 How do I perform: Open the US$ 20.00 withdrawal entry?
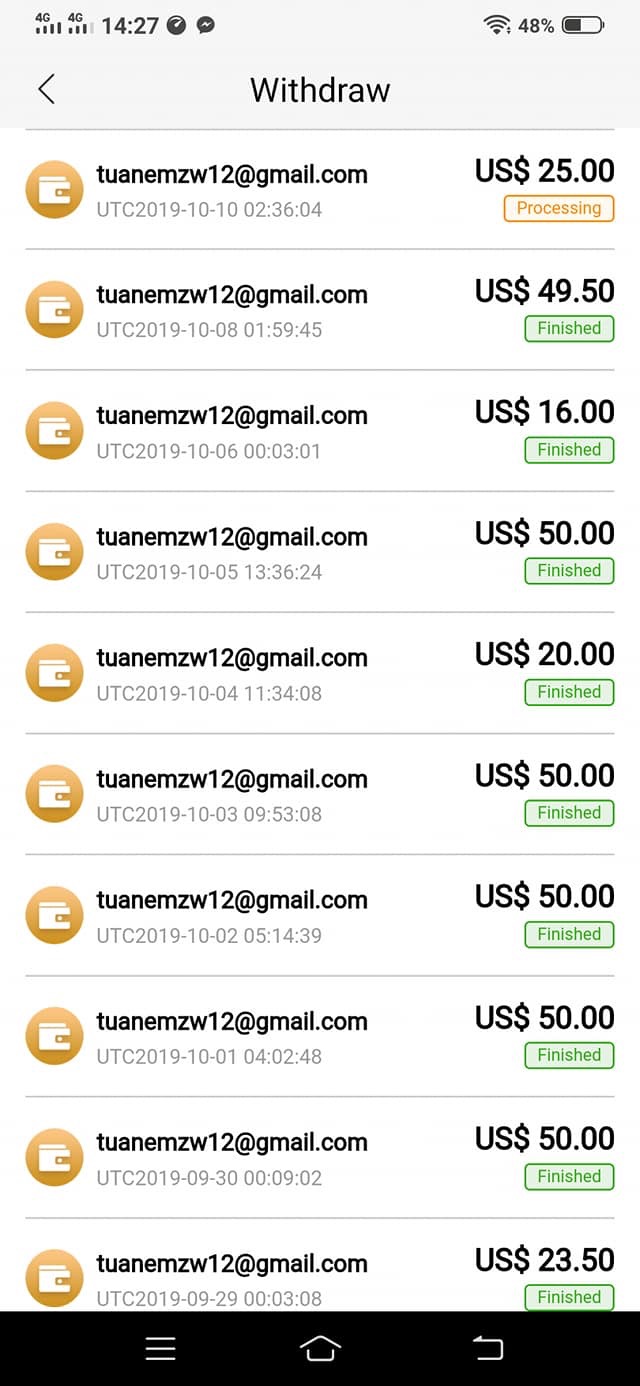(x=320, y=673)
